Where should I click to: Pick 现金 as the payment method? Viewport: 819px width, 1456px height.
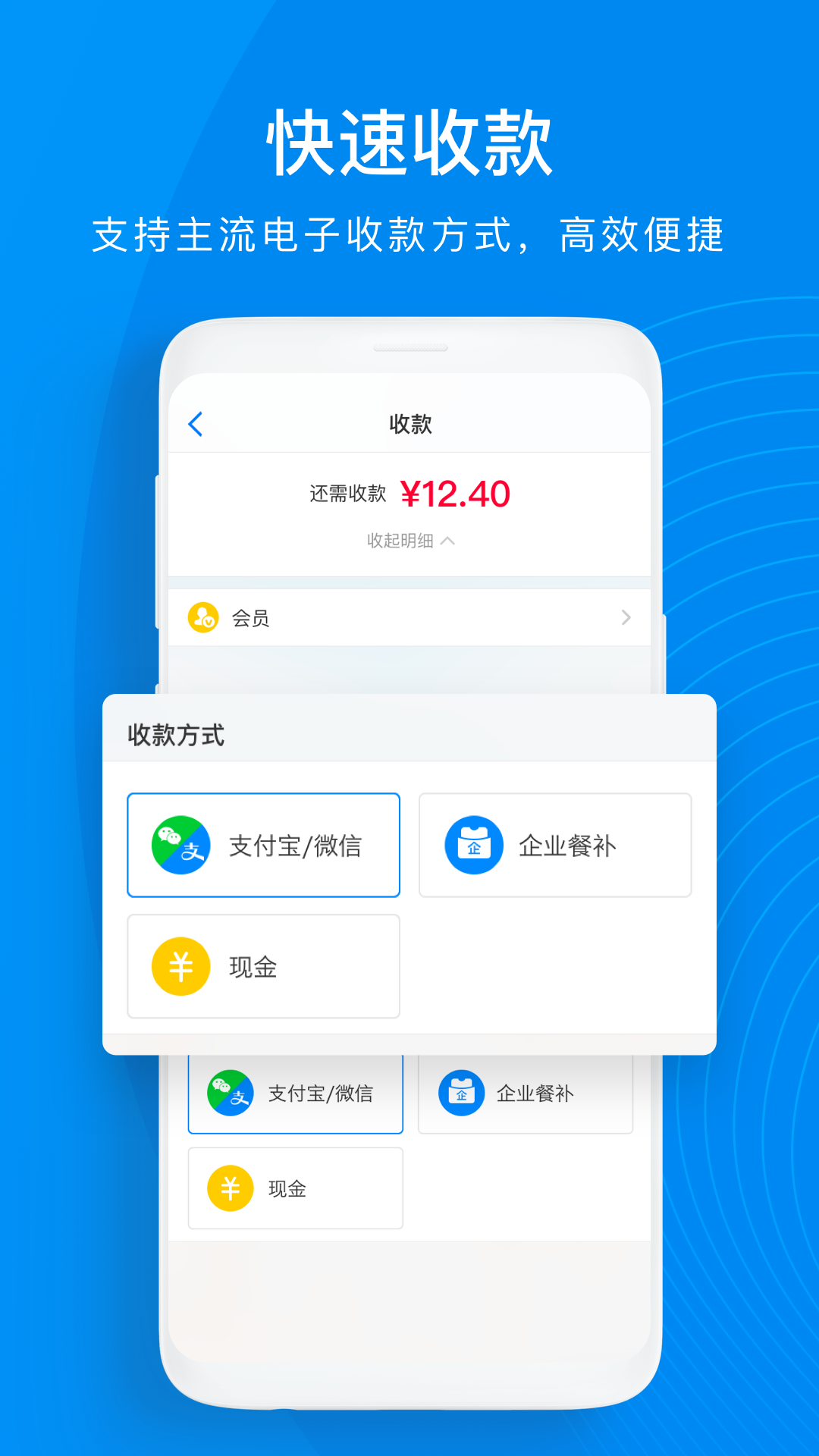coord(263,965)
